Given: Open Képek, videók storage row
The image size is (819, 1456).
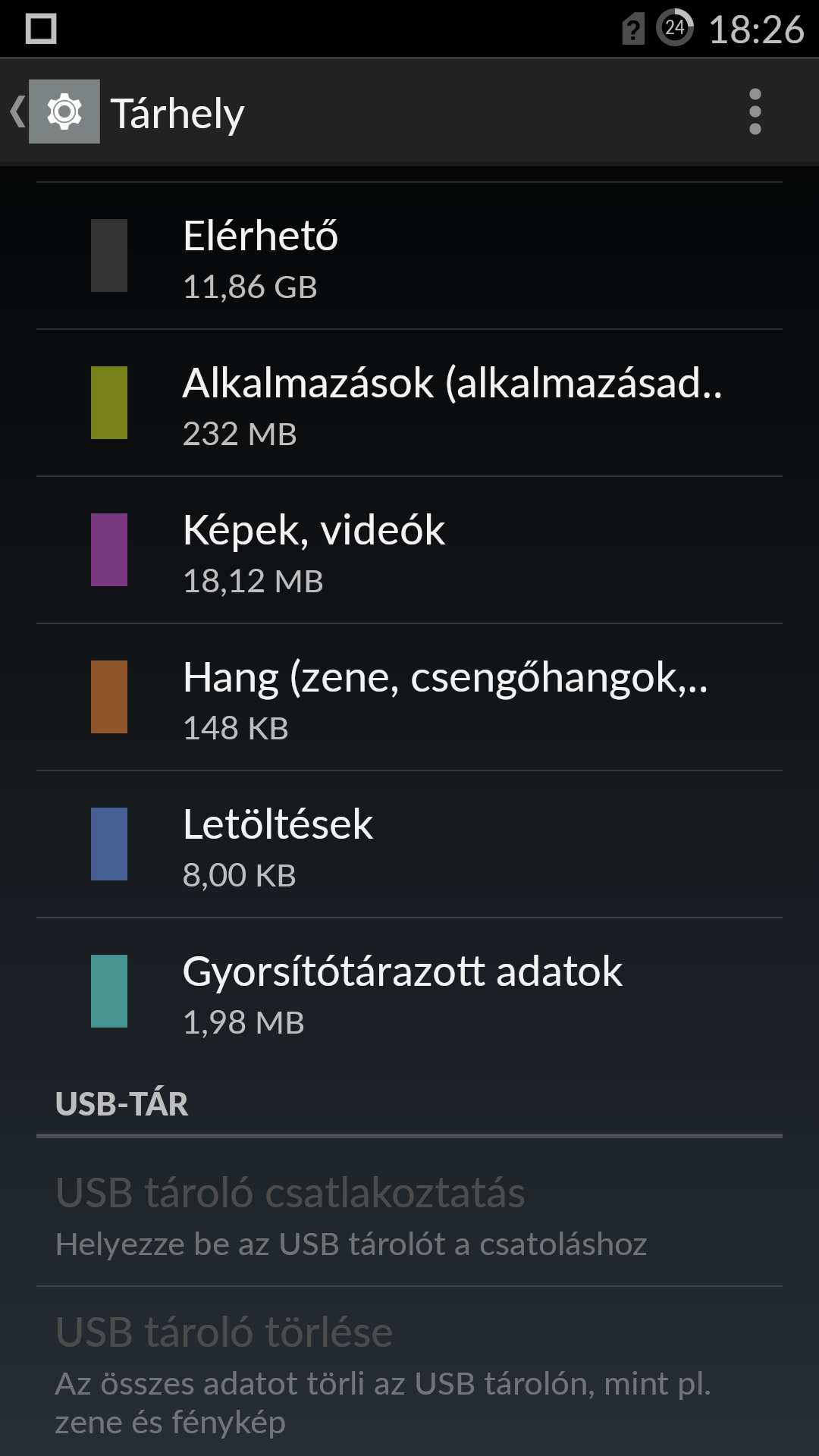Looking at the screenshot, I should point(409,551).
